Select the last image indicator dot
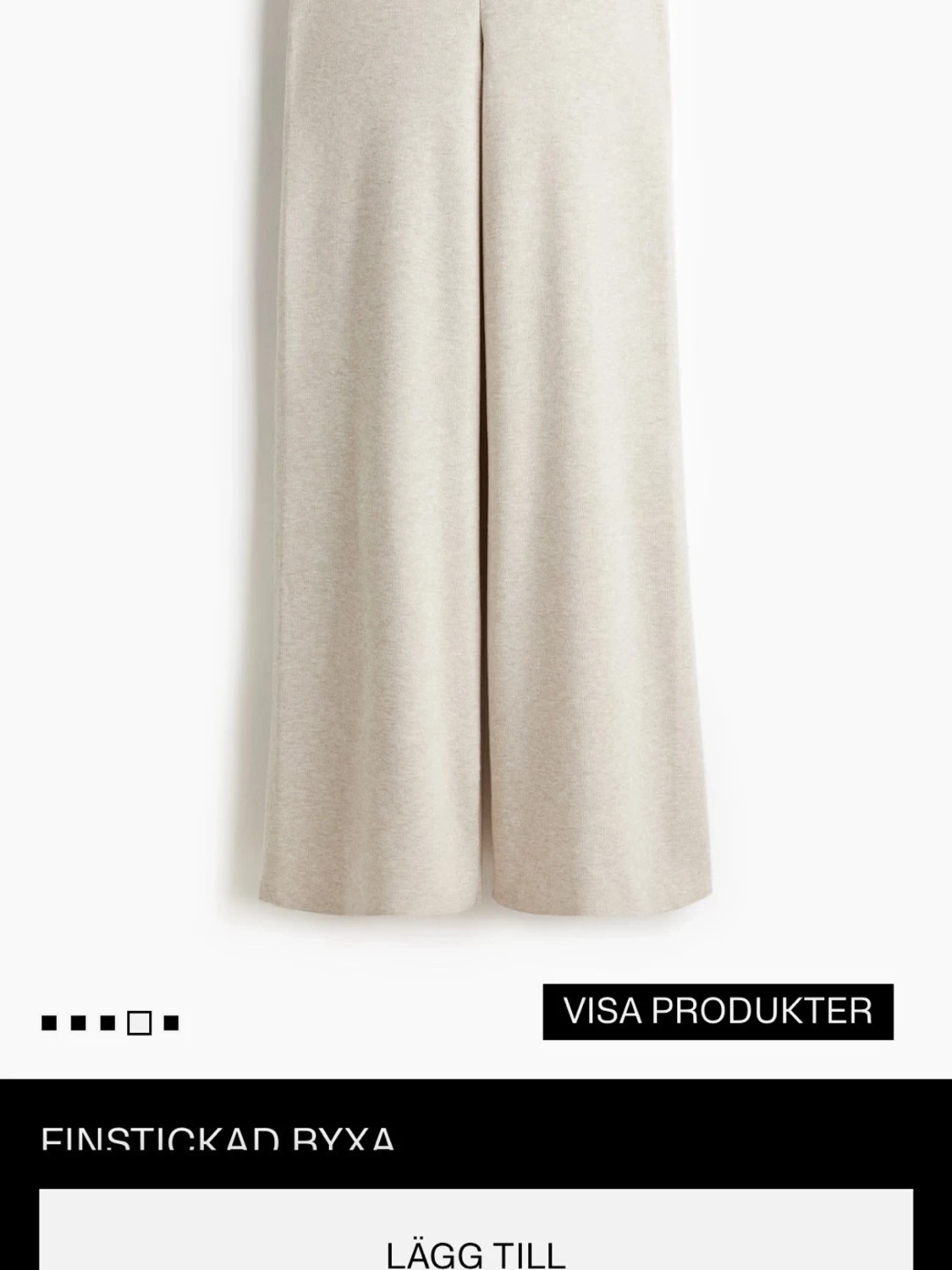Screen dimensions: 952x1270 pos(171,1024)
